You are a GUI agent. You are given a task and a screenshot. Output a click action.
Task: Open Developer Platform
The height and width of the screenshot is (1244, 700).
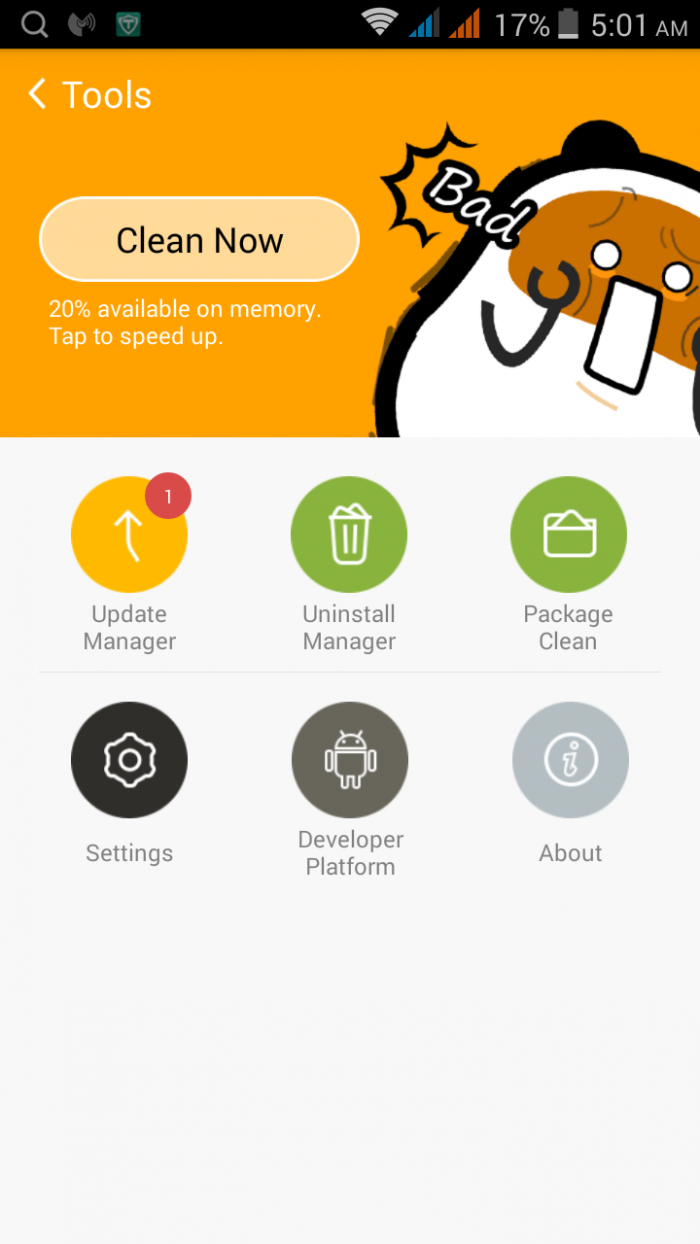click(x=350, y=761)
